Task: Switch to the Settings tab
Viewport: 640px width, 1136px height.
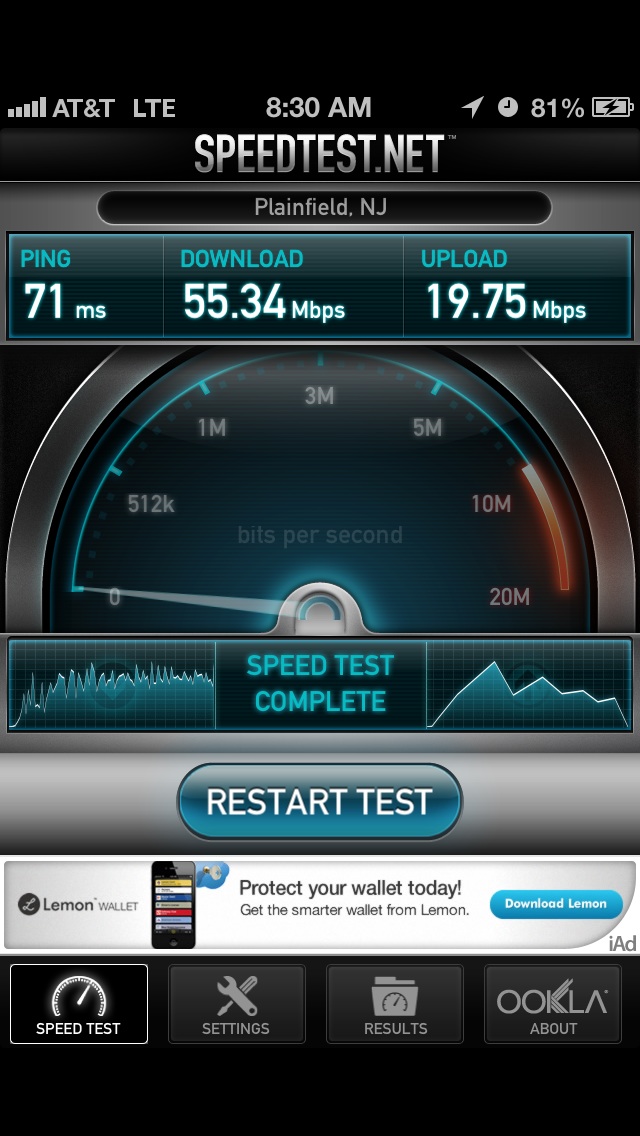Action: tap(236, 1003)
